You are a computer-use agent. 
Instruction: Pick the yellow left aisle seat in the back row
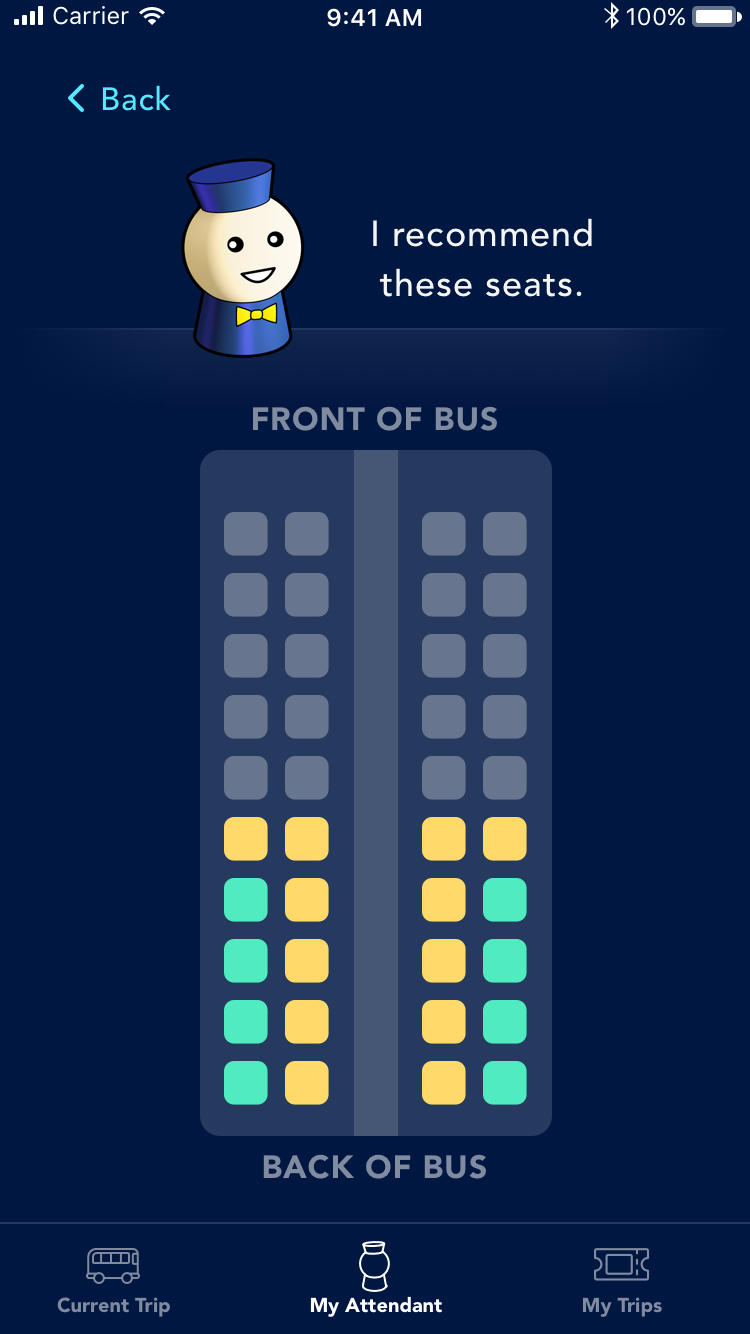(x=307, y=1083)
